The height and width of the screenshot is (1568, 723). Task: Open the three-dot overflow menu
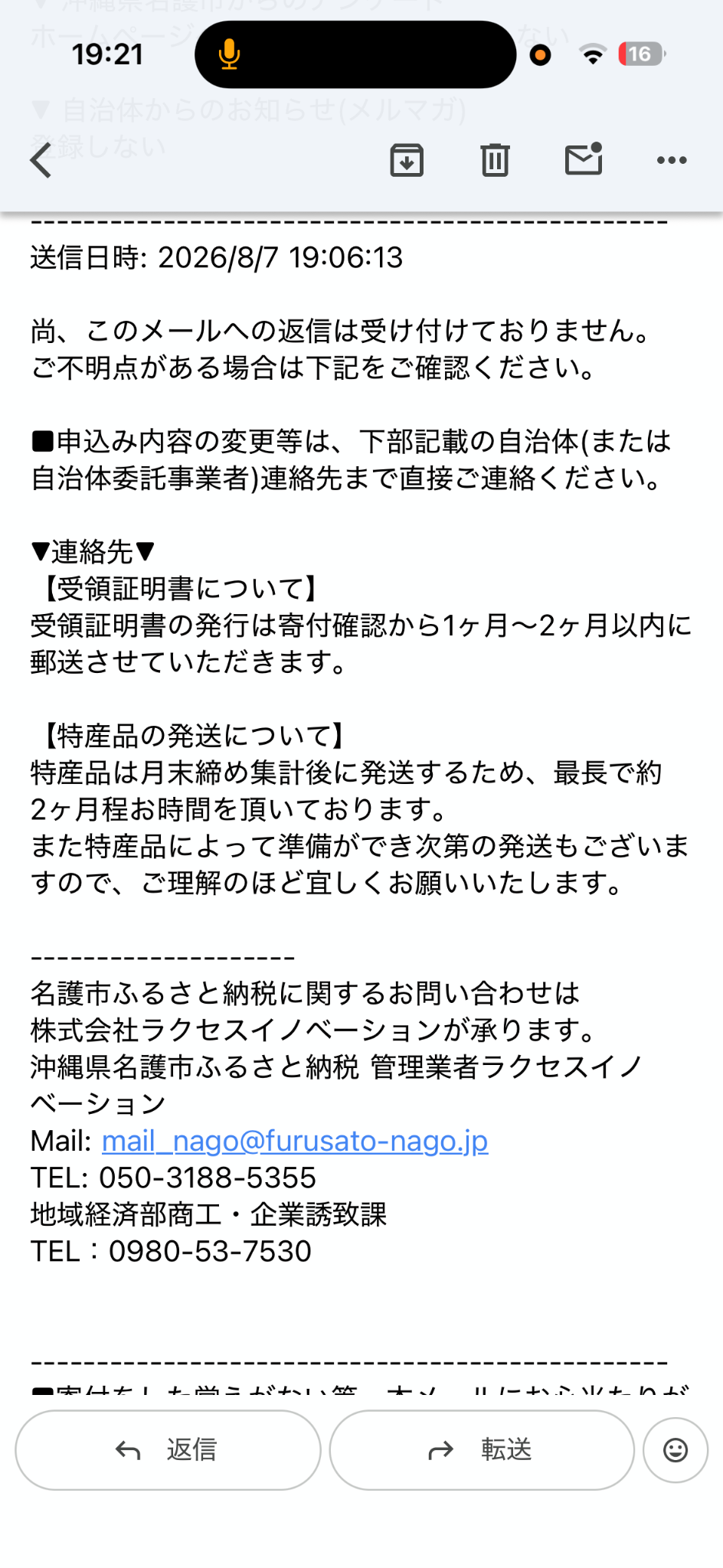(672, 160)
